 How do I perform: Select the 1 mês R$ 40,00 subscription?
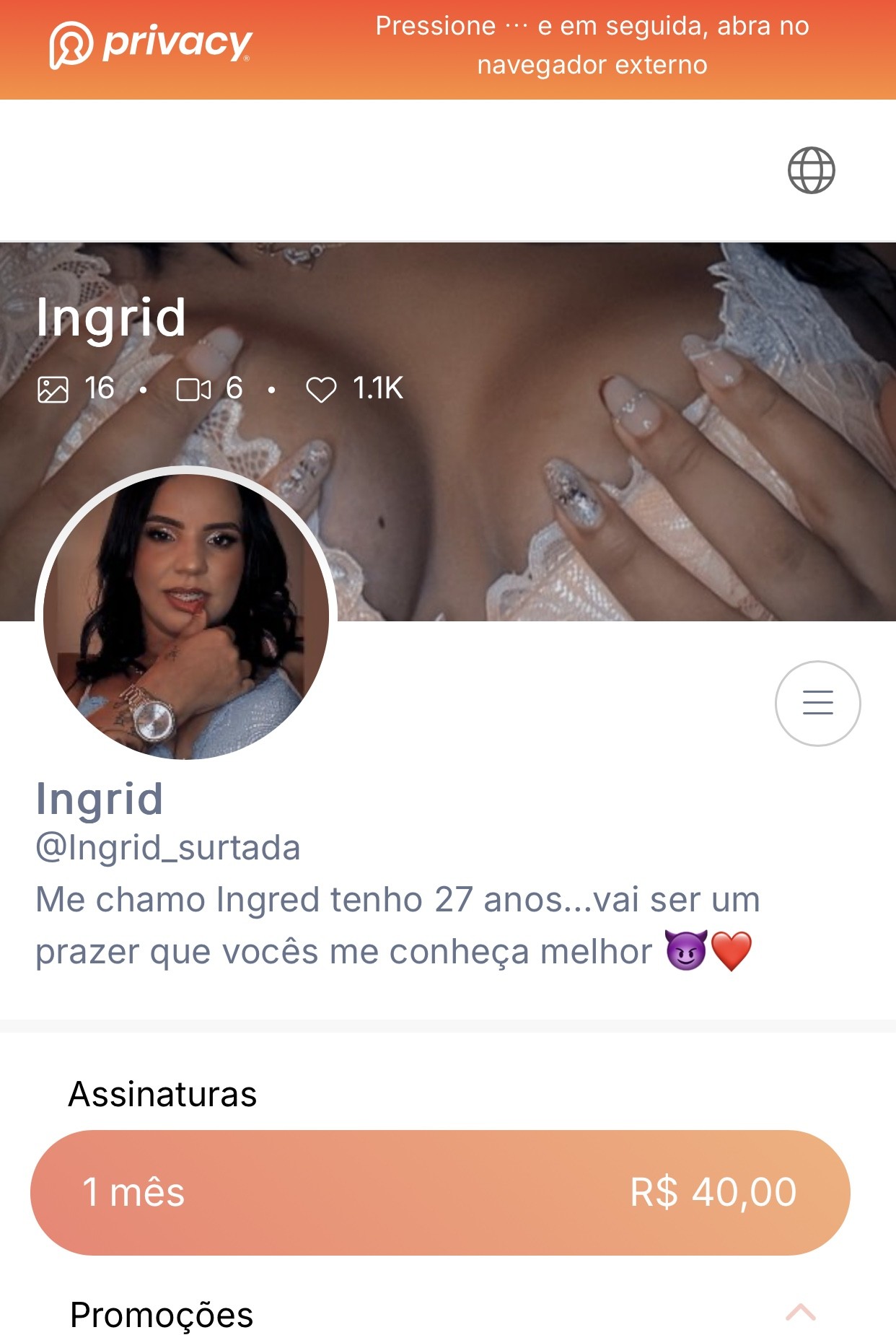point(440,1192)
